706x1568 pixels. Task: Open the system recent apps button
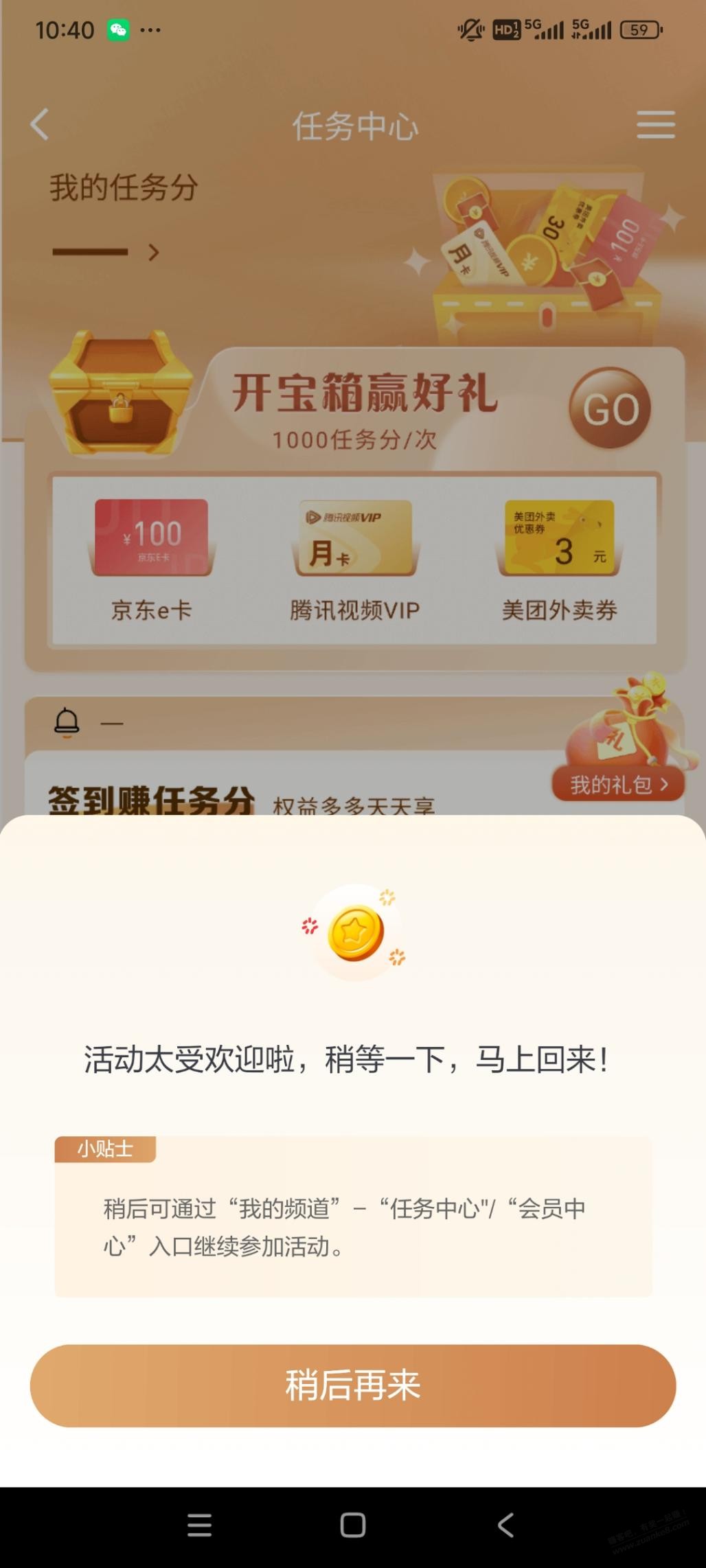(199, 1525)
